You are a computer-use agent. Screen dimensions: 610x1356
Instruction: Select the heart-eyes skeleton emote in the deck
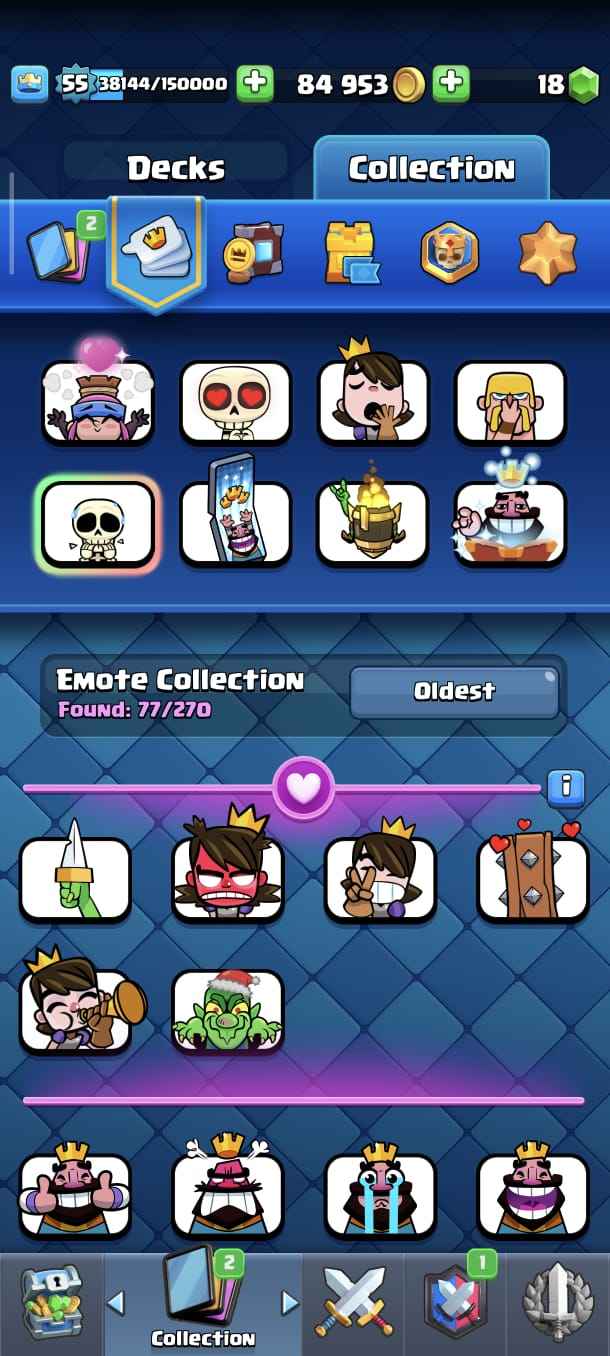tap(235, 401)
